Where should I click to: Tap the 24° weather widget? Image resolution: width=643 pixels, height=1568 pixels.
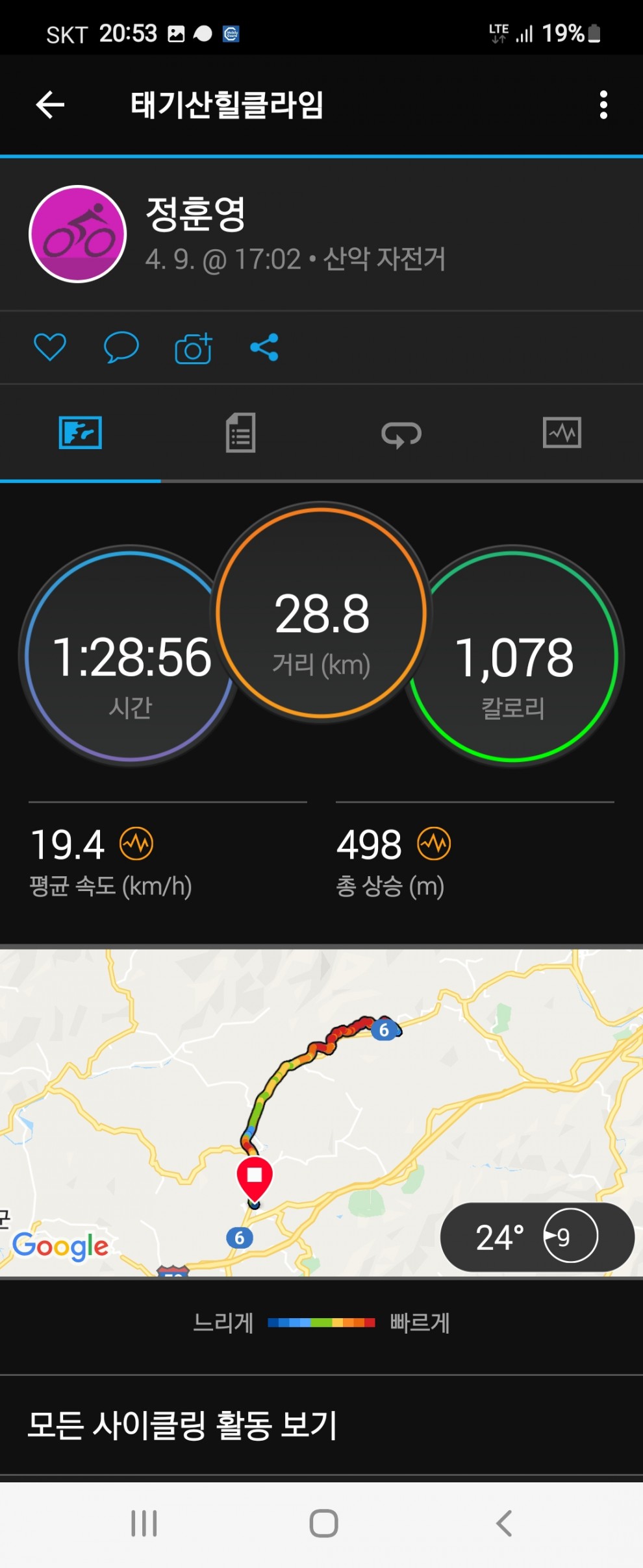(536, 1237)
